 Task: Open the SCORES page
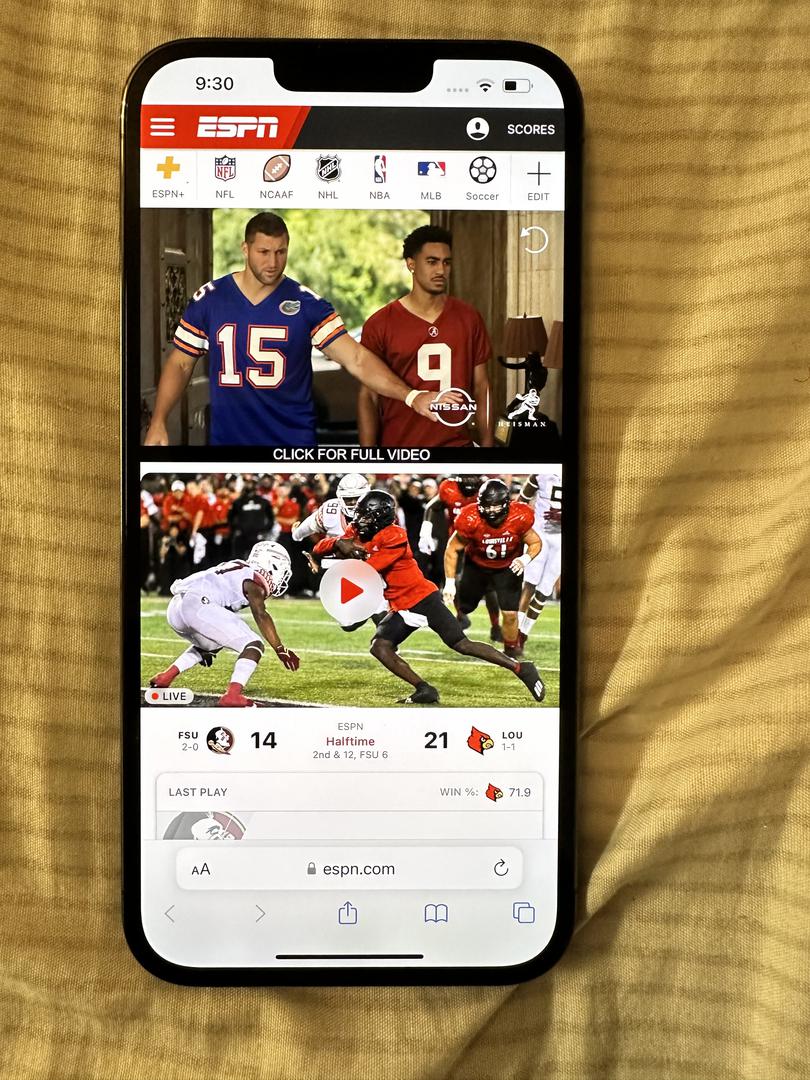pyautogui.click(x=530, y=129)
